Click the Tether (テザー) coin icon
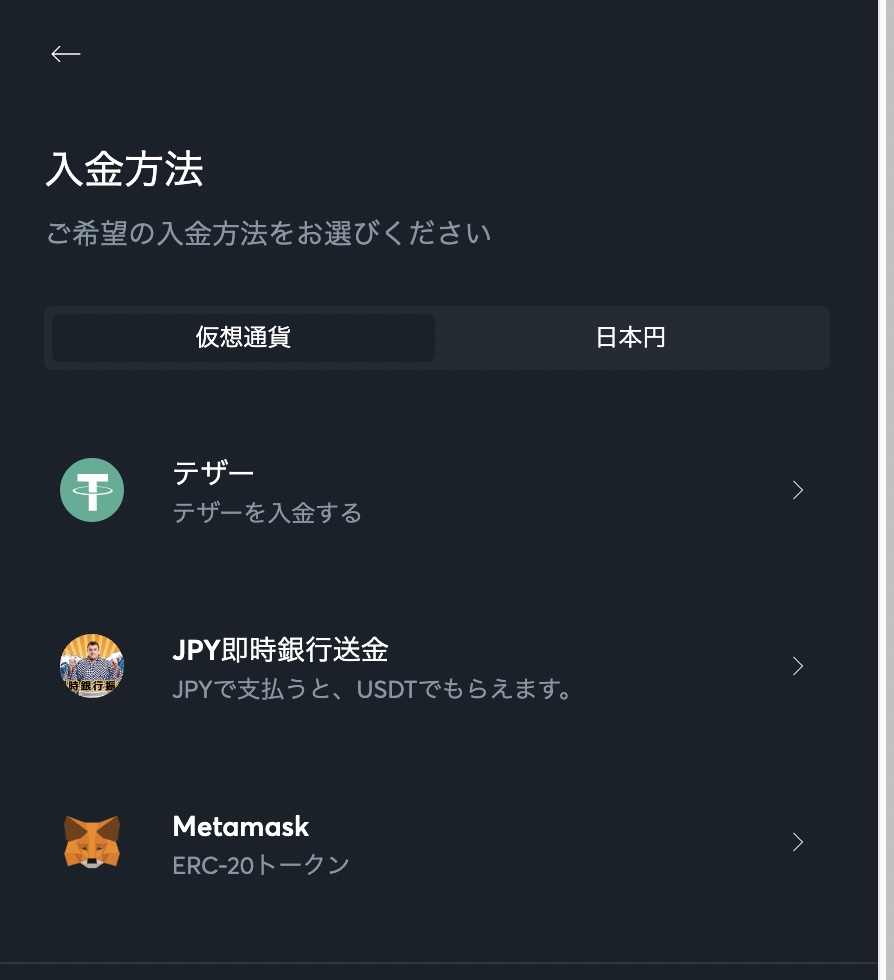This screenshot has height=980, width=894. (x=91, y=490)
